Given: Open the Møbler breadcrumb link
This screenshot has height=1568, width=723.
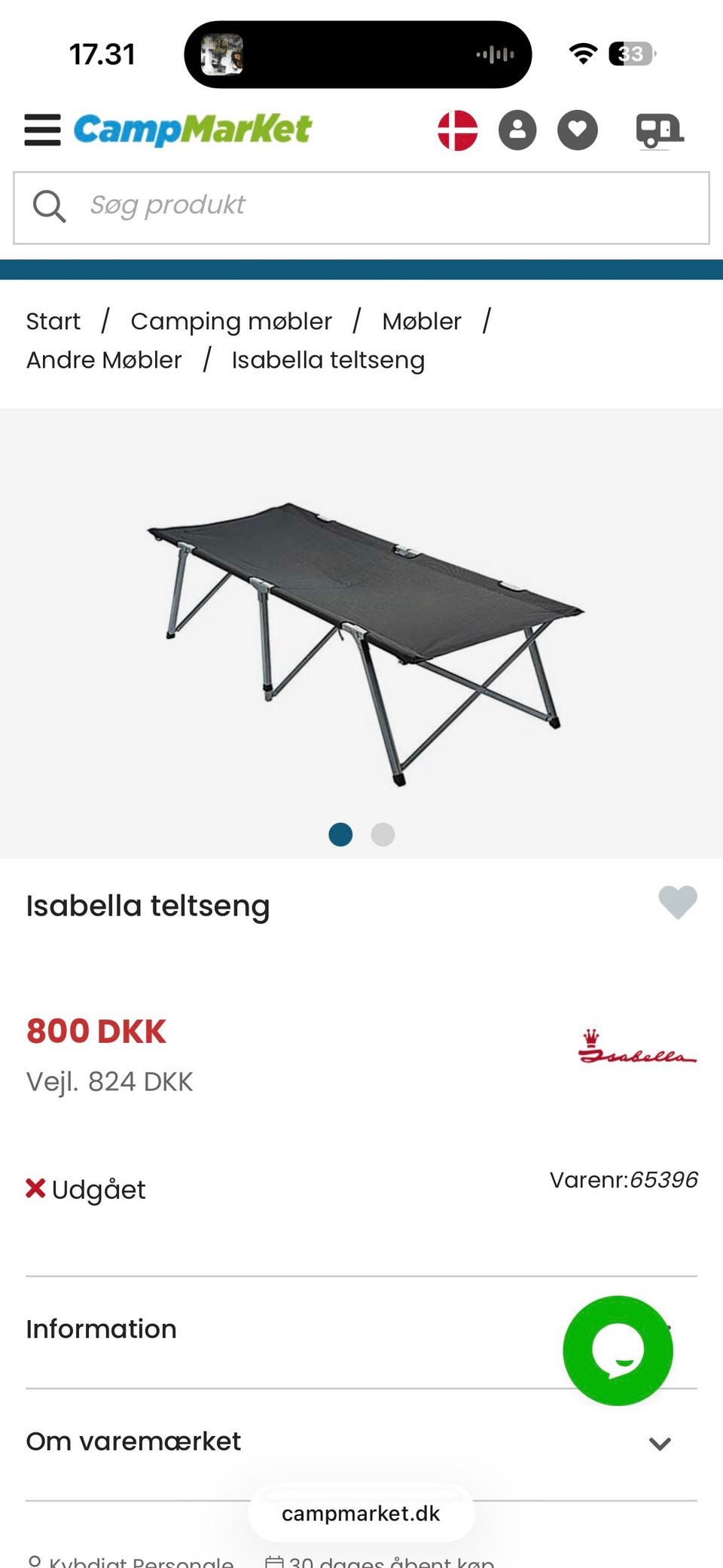Looking at the screenshot, I should click(423, 320).
